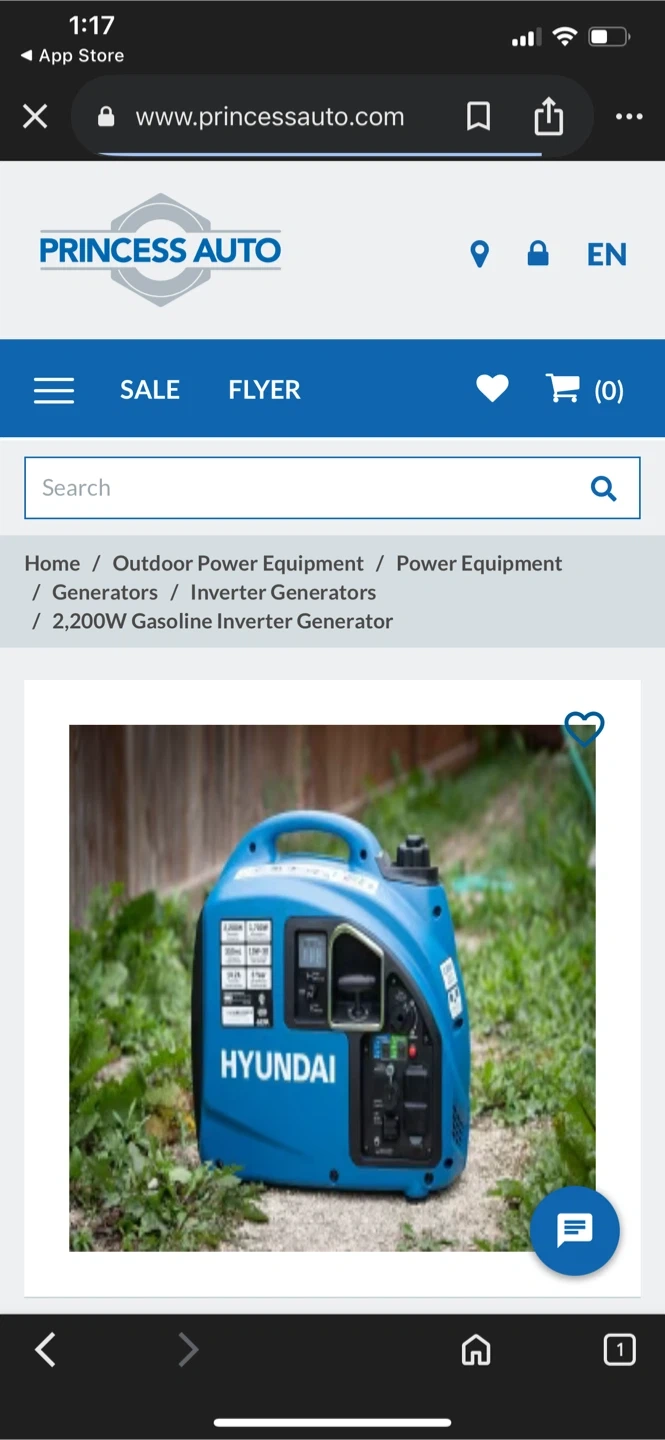The height and width of the screenshot is (1440, 665).
Task: Open the Inverter Generators breadcrumb
Action: coord(283,592)
